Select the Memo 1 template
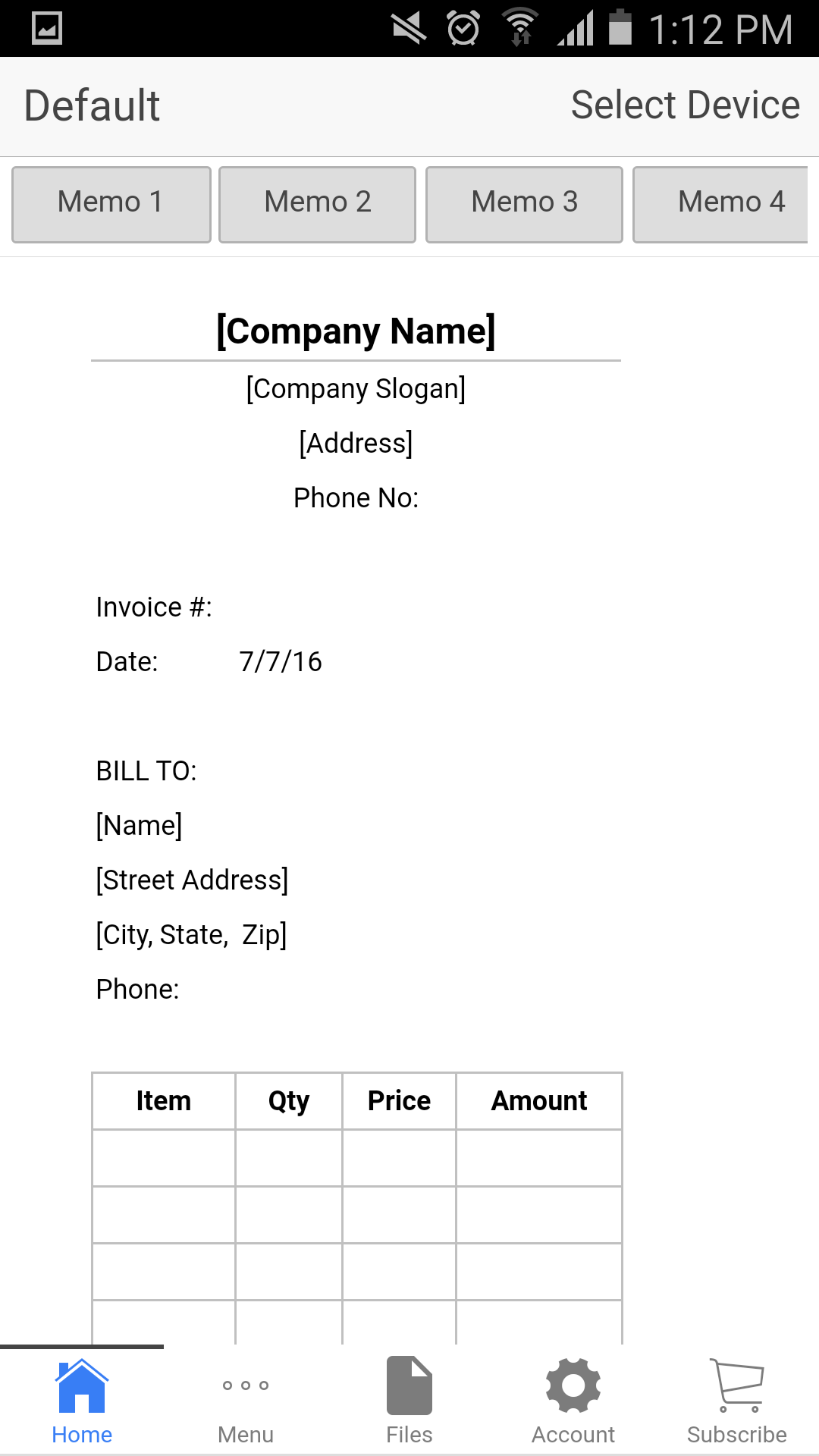The height and width of the screenshot is (1456, 819). pos(111,203)
